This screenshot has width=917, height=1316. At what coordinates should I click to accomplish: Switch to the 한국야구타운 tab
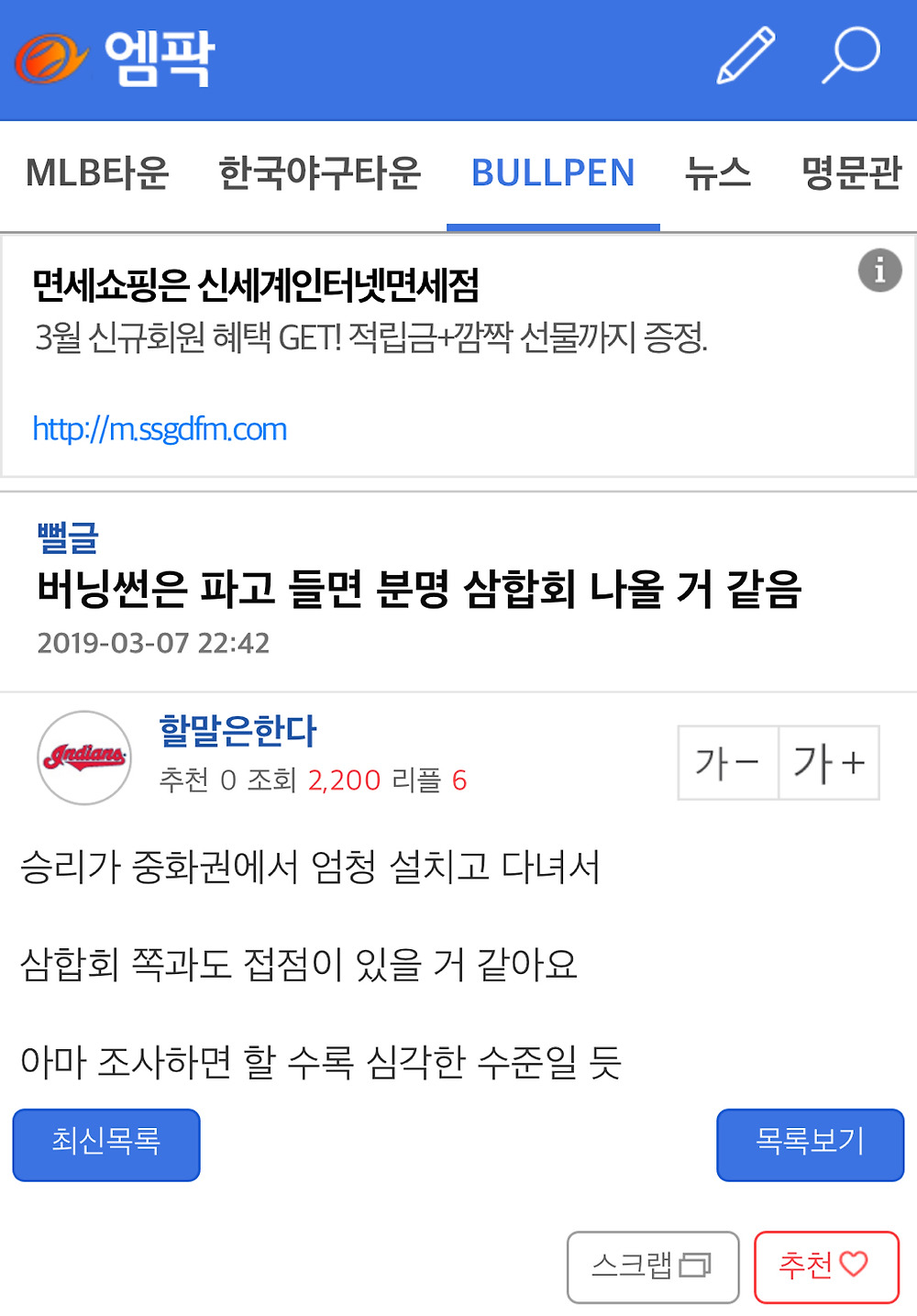319,172
